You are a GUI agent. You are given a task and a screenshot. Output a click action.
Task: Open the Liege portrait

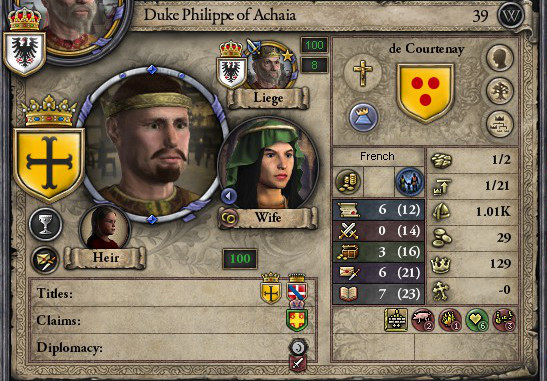pyautogui.click(x=270, y=66)
